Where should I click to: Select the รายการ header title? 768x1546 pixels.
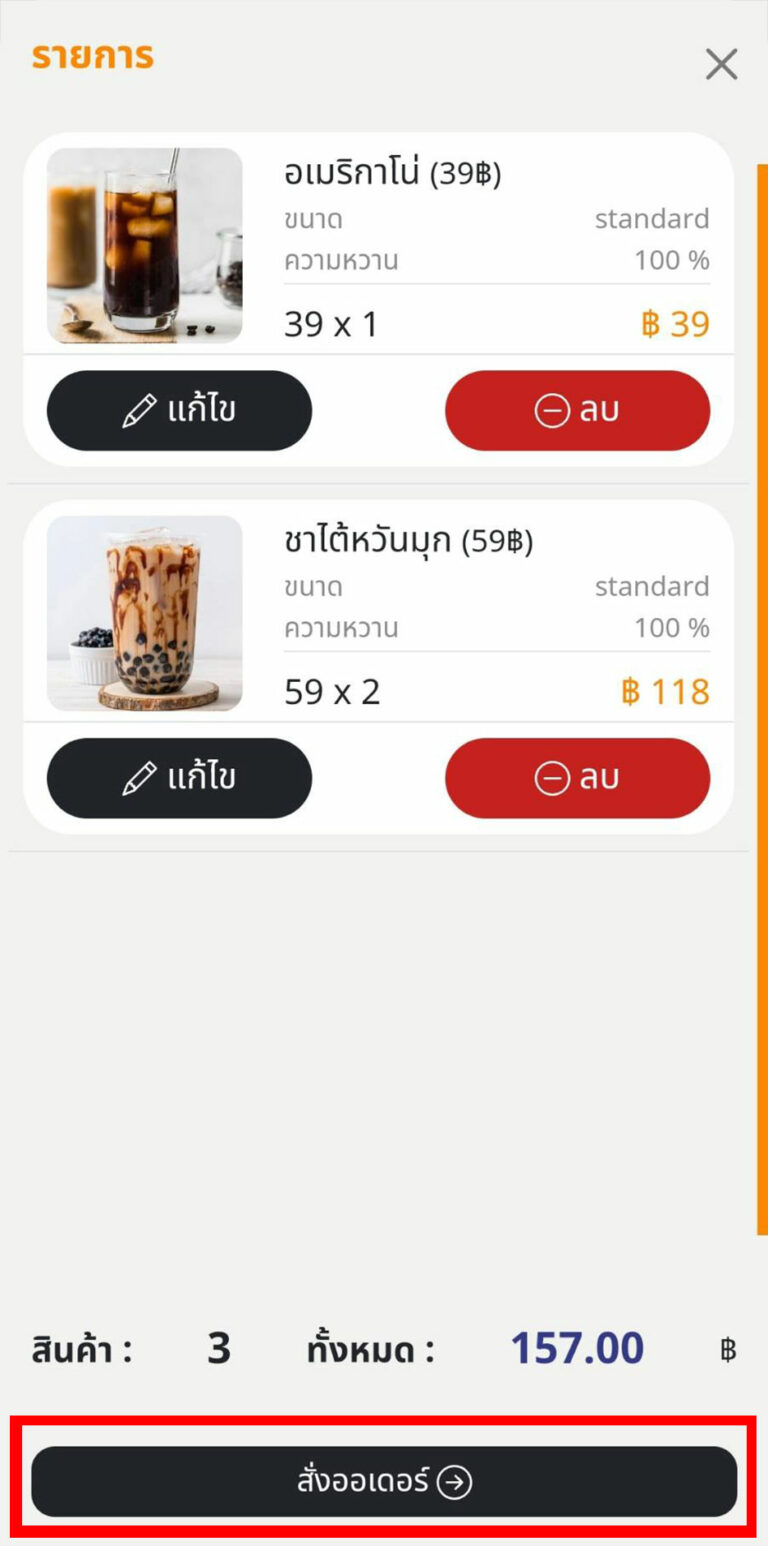tap(92, 56)
